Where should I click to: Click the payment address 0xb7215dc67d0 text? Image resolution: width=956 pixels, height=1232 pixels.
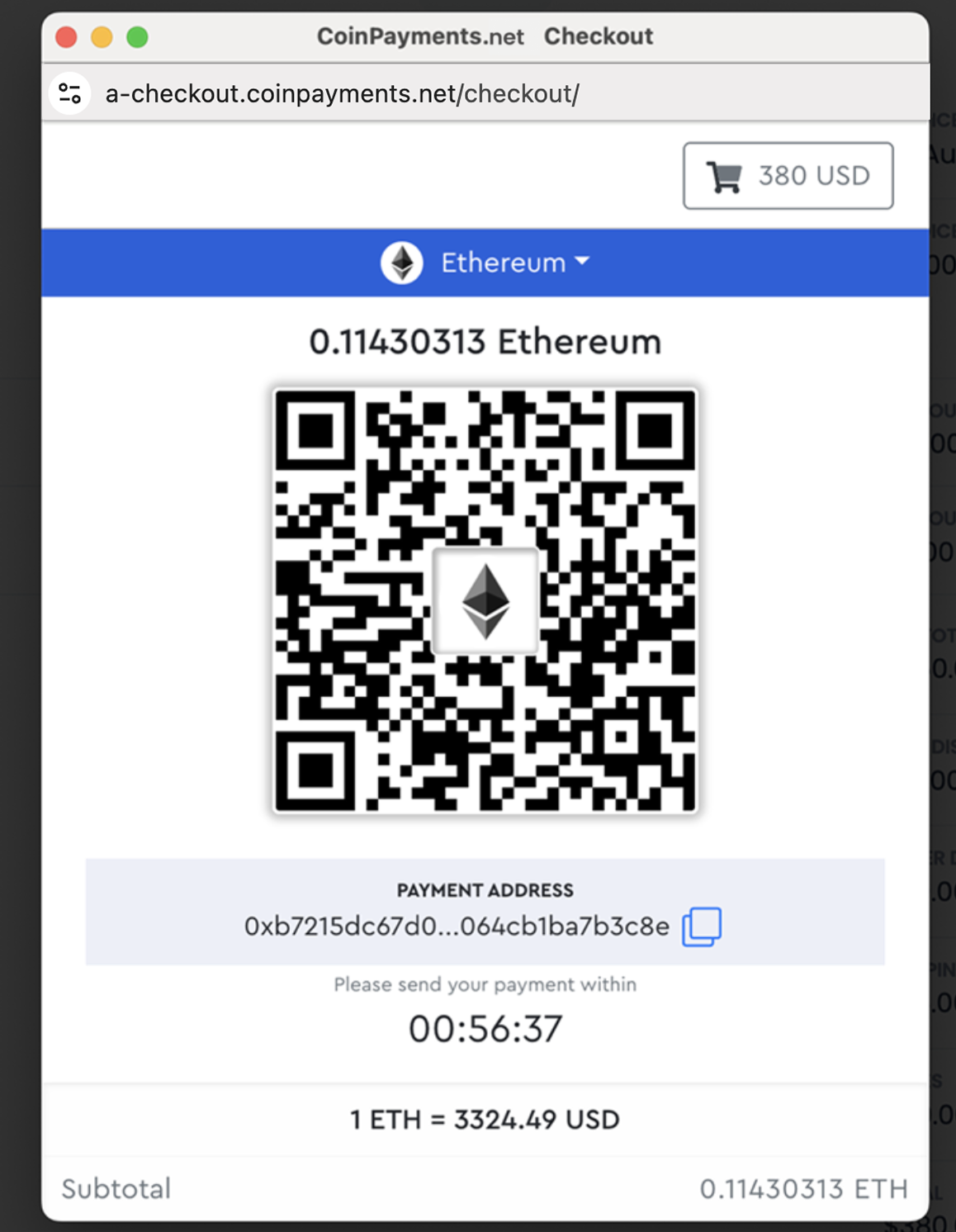pos(455,926)
